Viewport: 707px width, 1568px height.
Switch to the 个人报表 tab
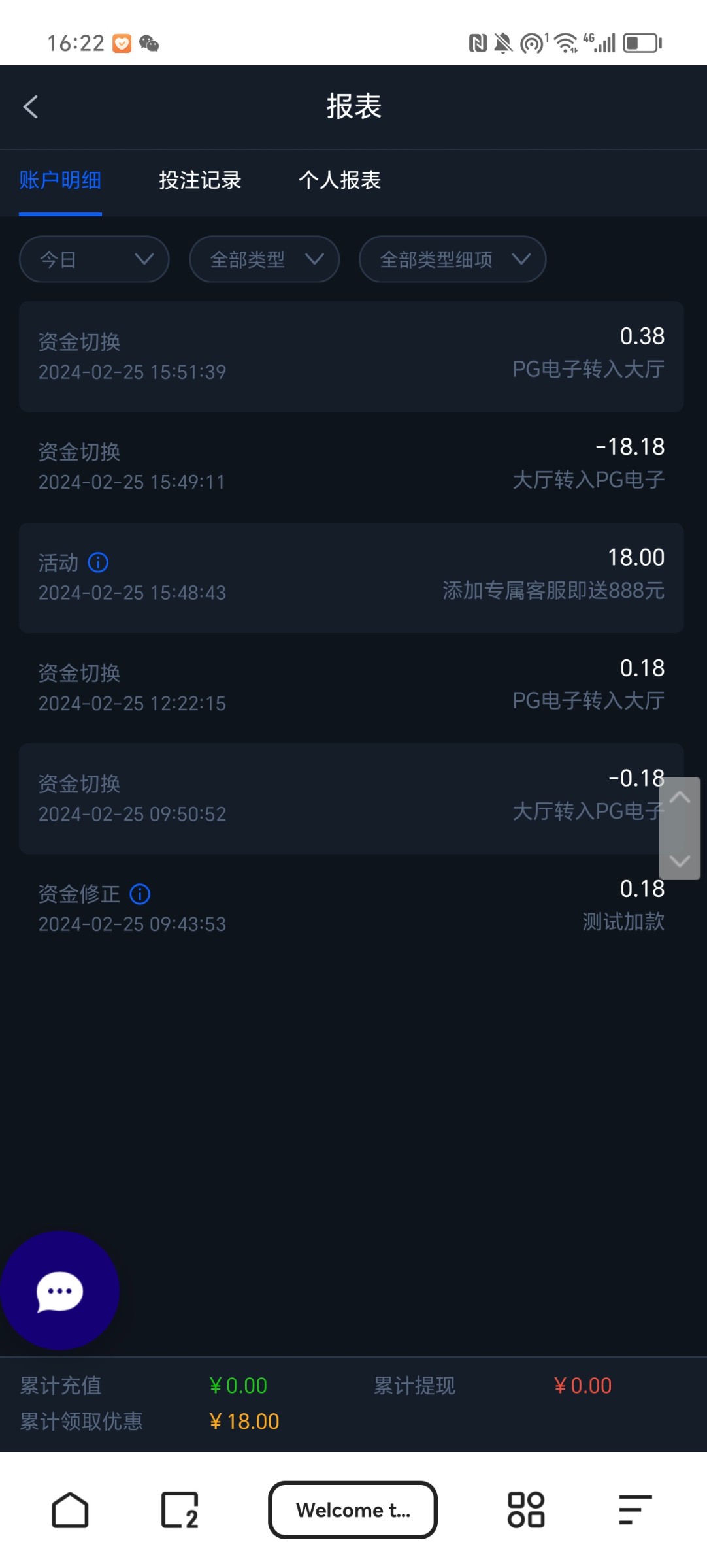[340, 180]
